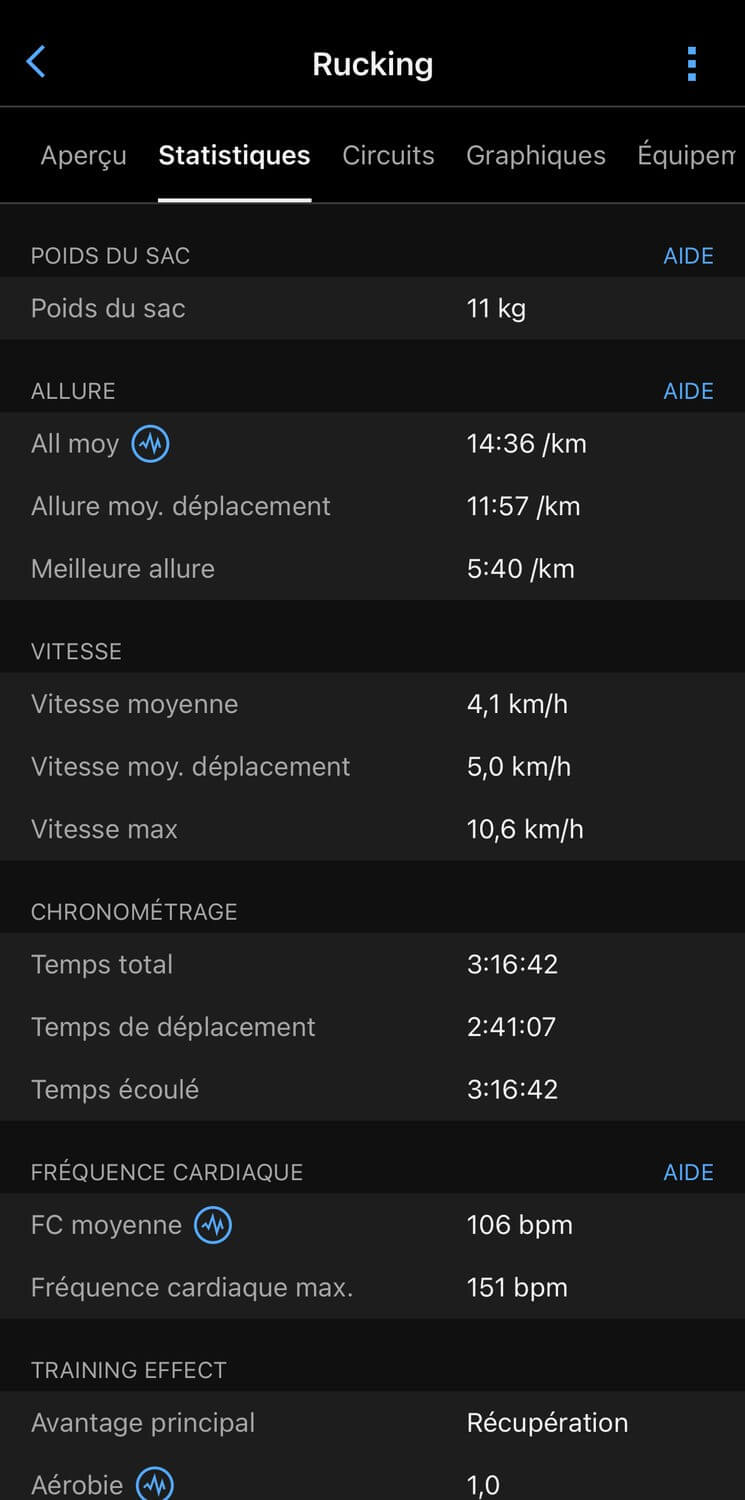Open AIDE for Fréquence cardiaque section
The width and height of the screenshot is (745, 1500).
(x=688, y=1172)
